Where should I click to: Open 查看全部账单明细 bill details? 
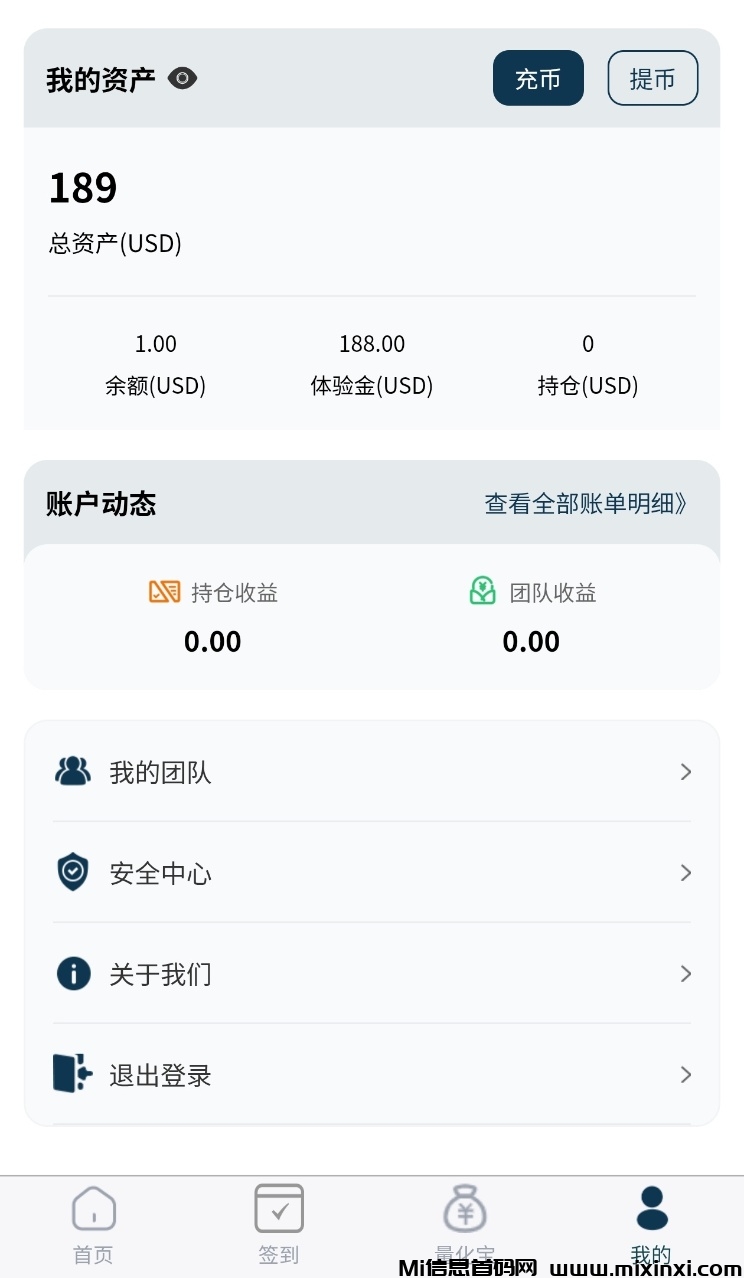pos(586,503)
